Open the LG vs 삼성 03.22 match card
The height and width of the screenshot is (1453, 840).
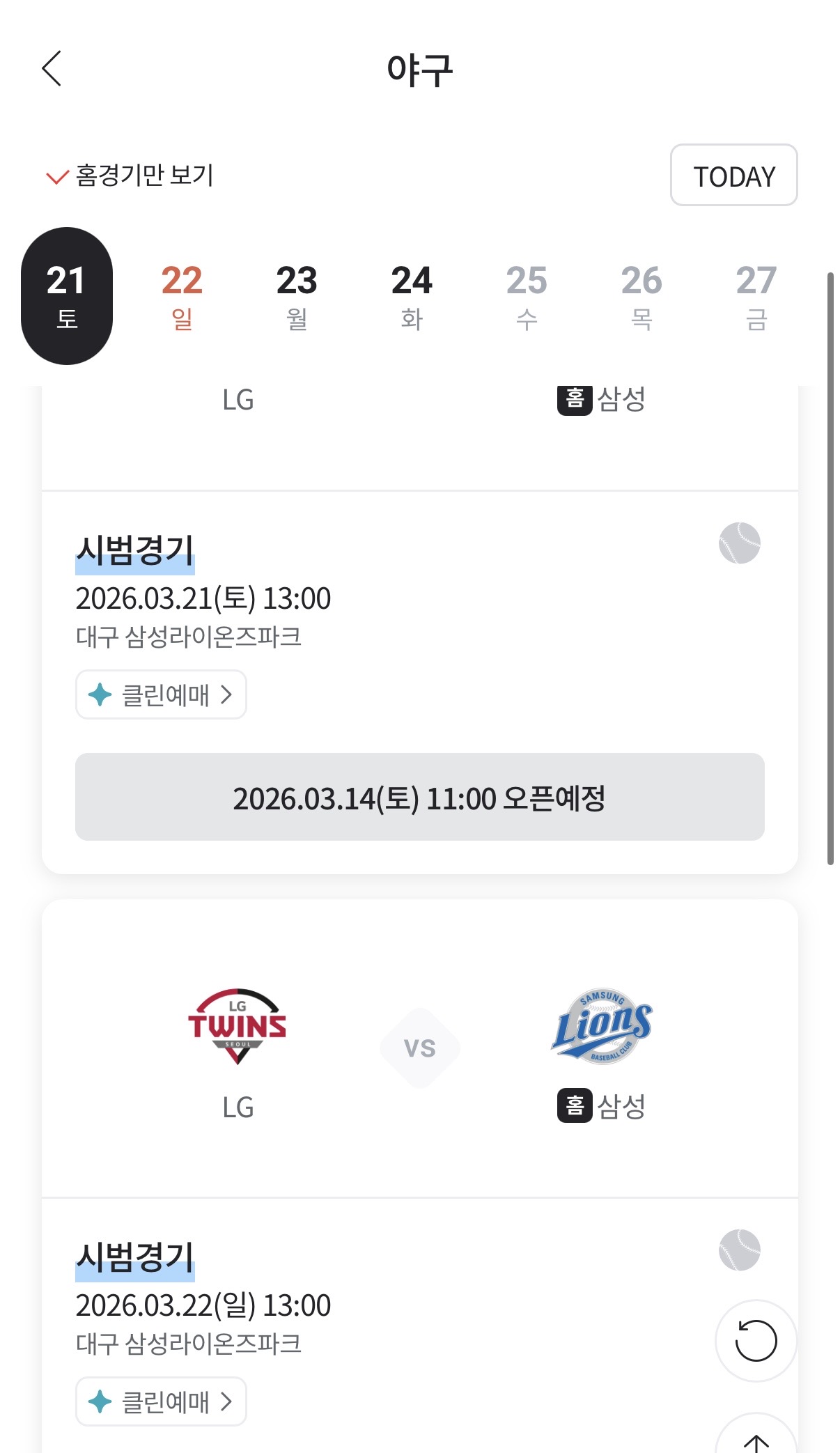point(420,1048)
